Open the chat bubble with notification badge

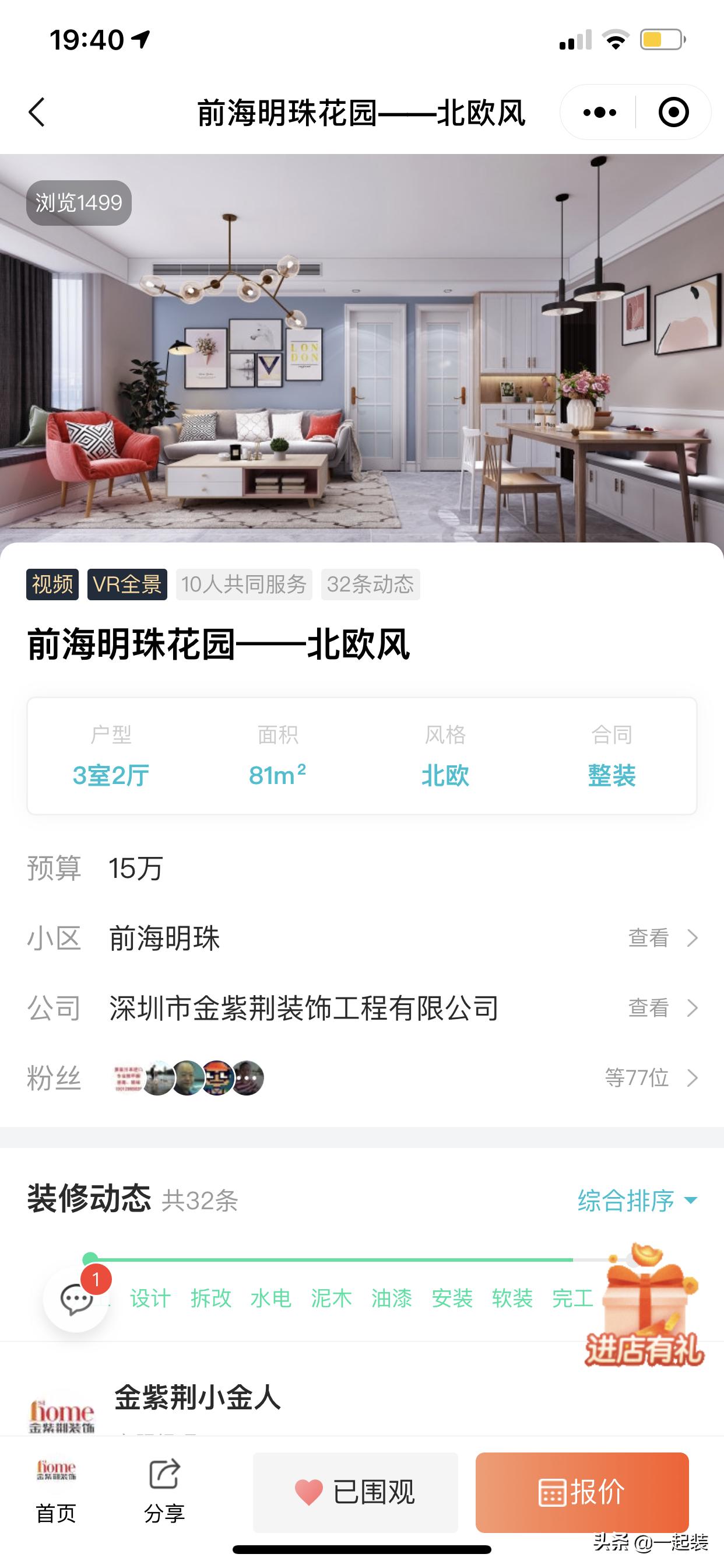click(x=78, y=1299)
